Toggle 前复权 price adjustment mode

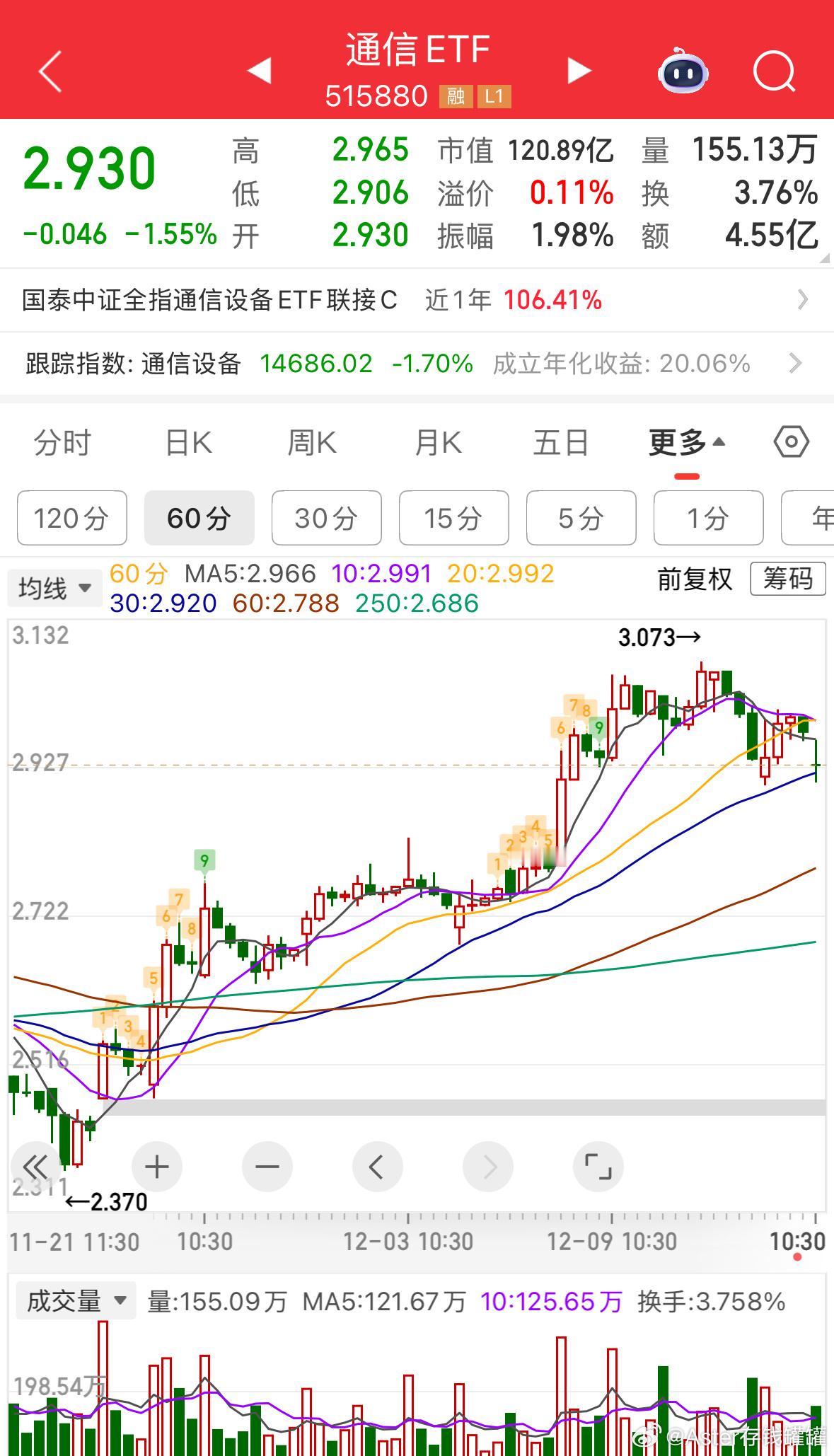pyautogui.click(x=694, y=579)
